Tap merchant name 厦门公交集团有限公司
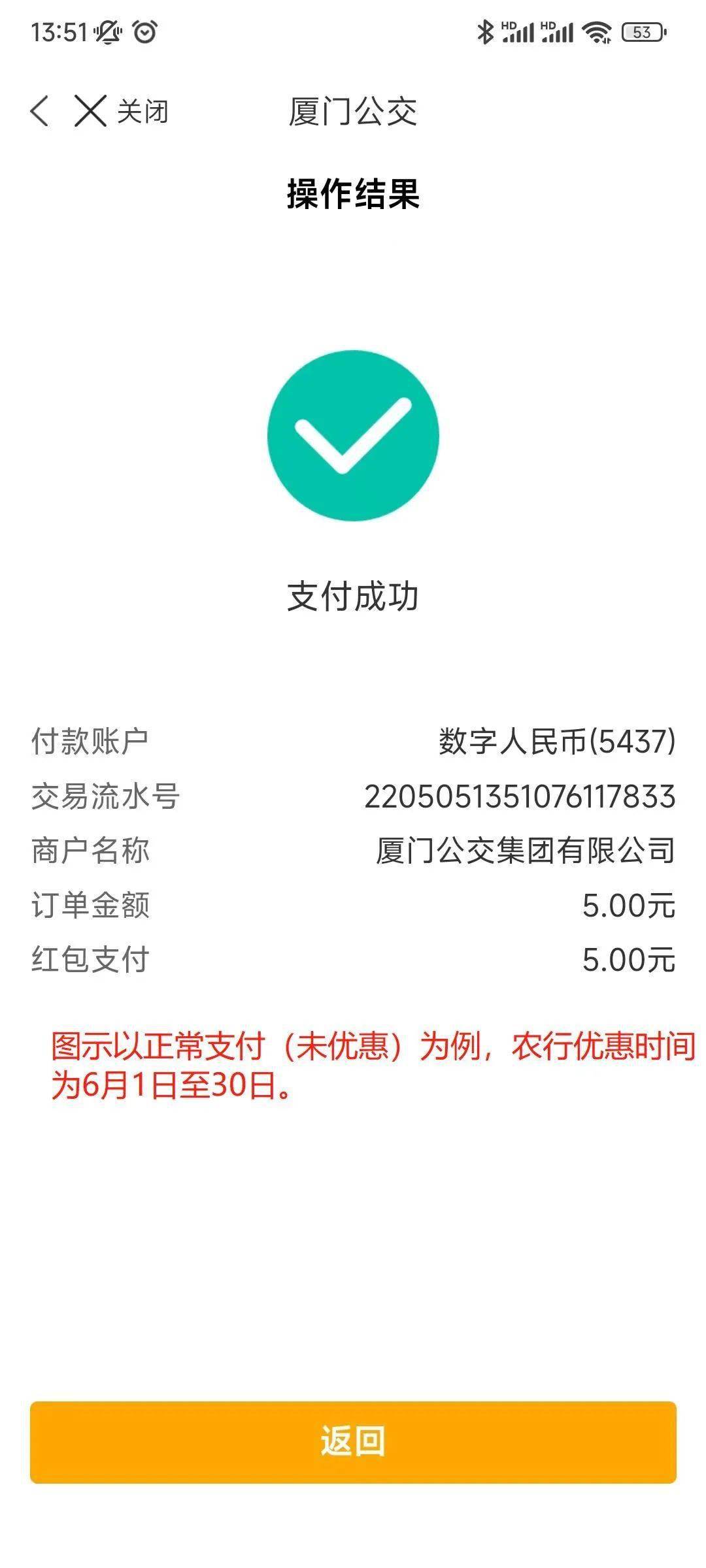Image resolution: width=706 pixels, height=1568 pixels. click(523, 852)
